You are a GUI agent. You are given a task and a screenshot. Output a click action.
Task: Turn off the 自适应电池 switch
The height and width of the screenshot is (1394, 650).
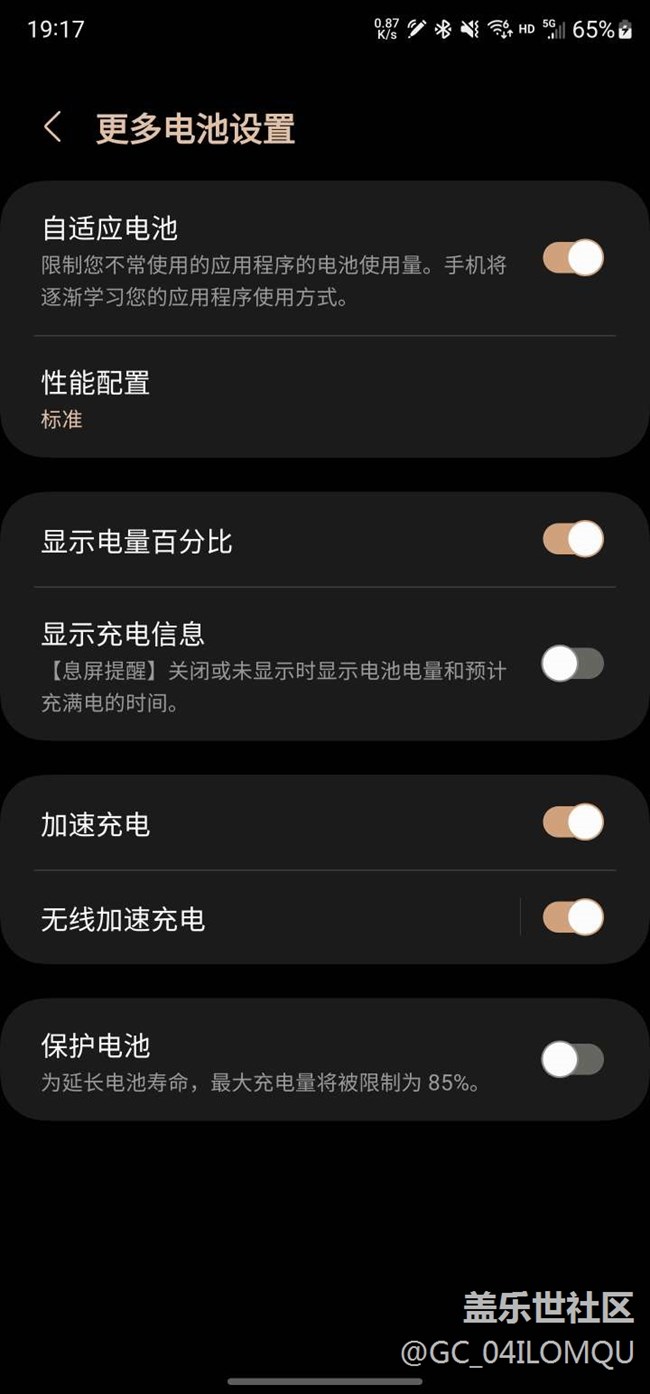pos(573,258)
